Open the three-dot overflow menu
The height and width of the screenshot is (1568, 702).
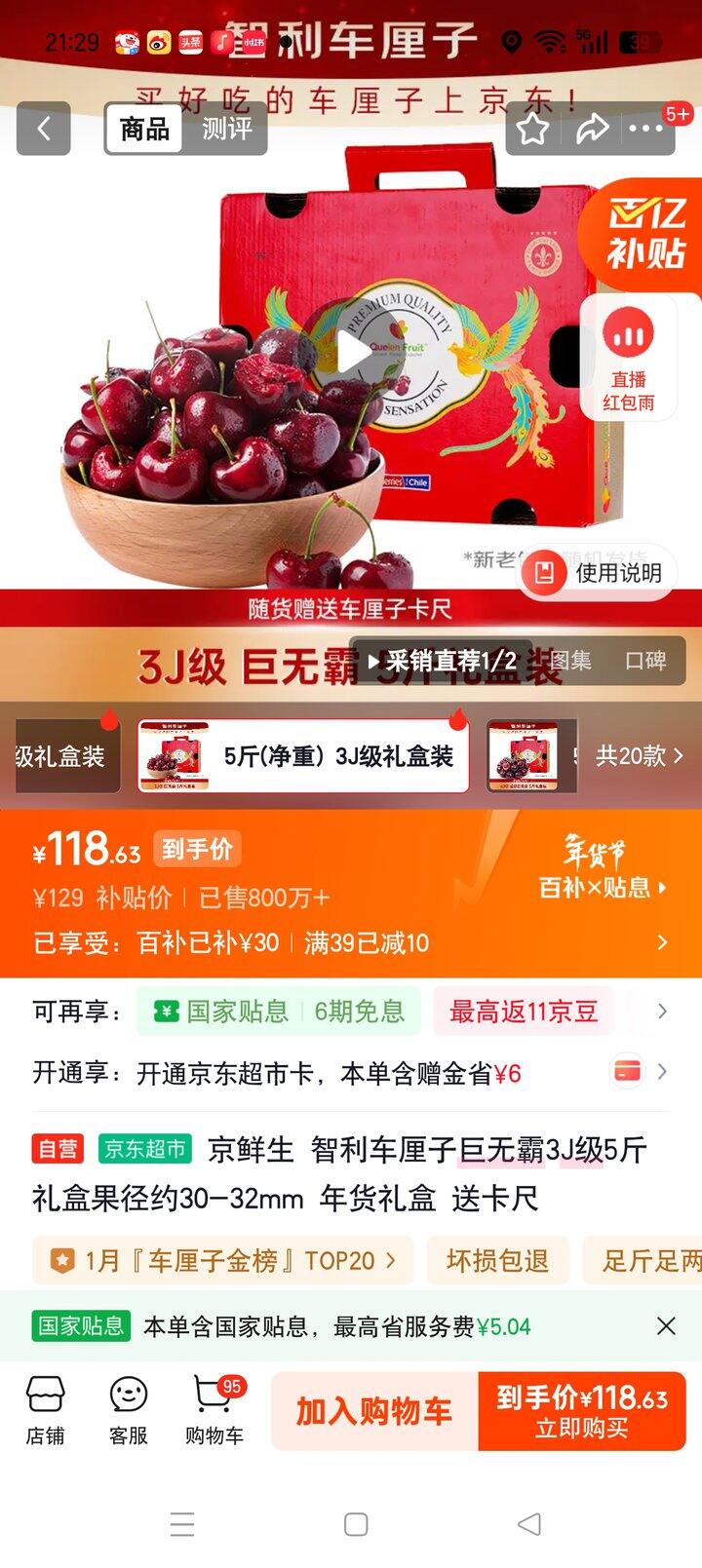point(645,129)
